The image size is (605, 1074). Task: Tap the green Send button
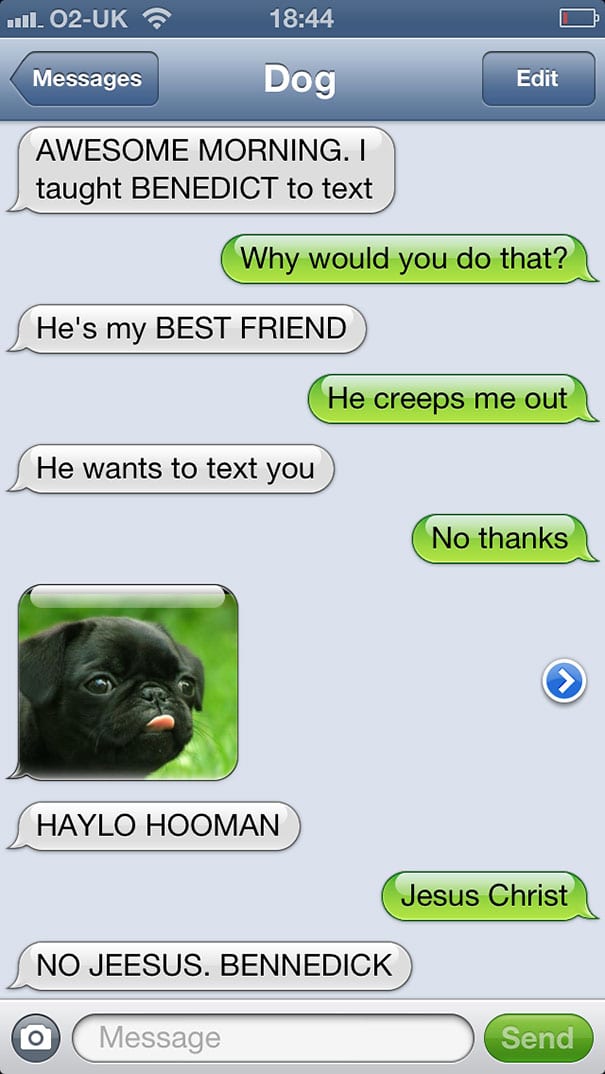tap(537, 1038)
